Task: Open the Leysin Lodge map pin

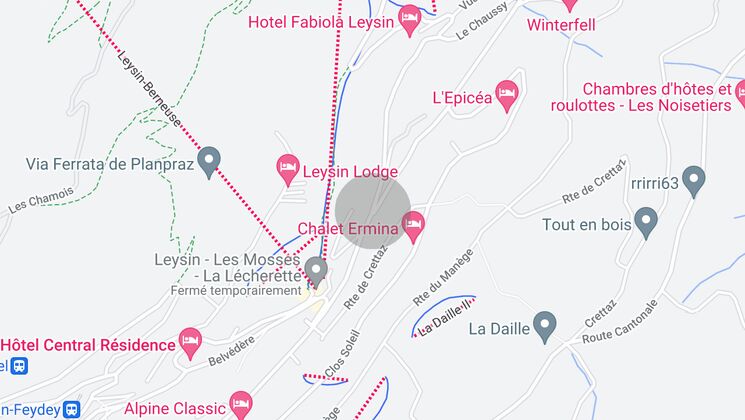Action: pyautogui.click(x=288, y=166)
